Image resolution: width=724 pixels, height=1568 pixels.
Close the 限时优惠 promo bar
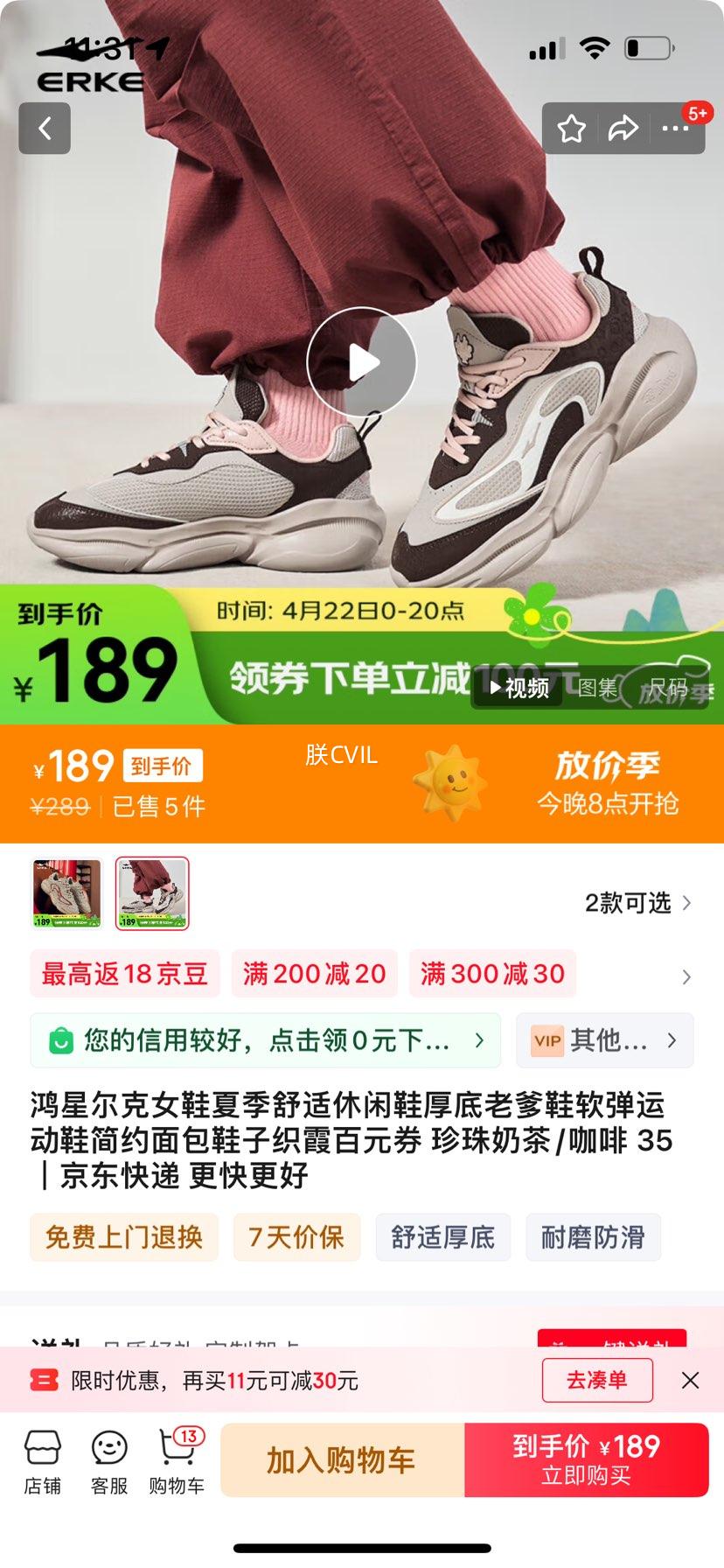coord(691,1380)
